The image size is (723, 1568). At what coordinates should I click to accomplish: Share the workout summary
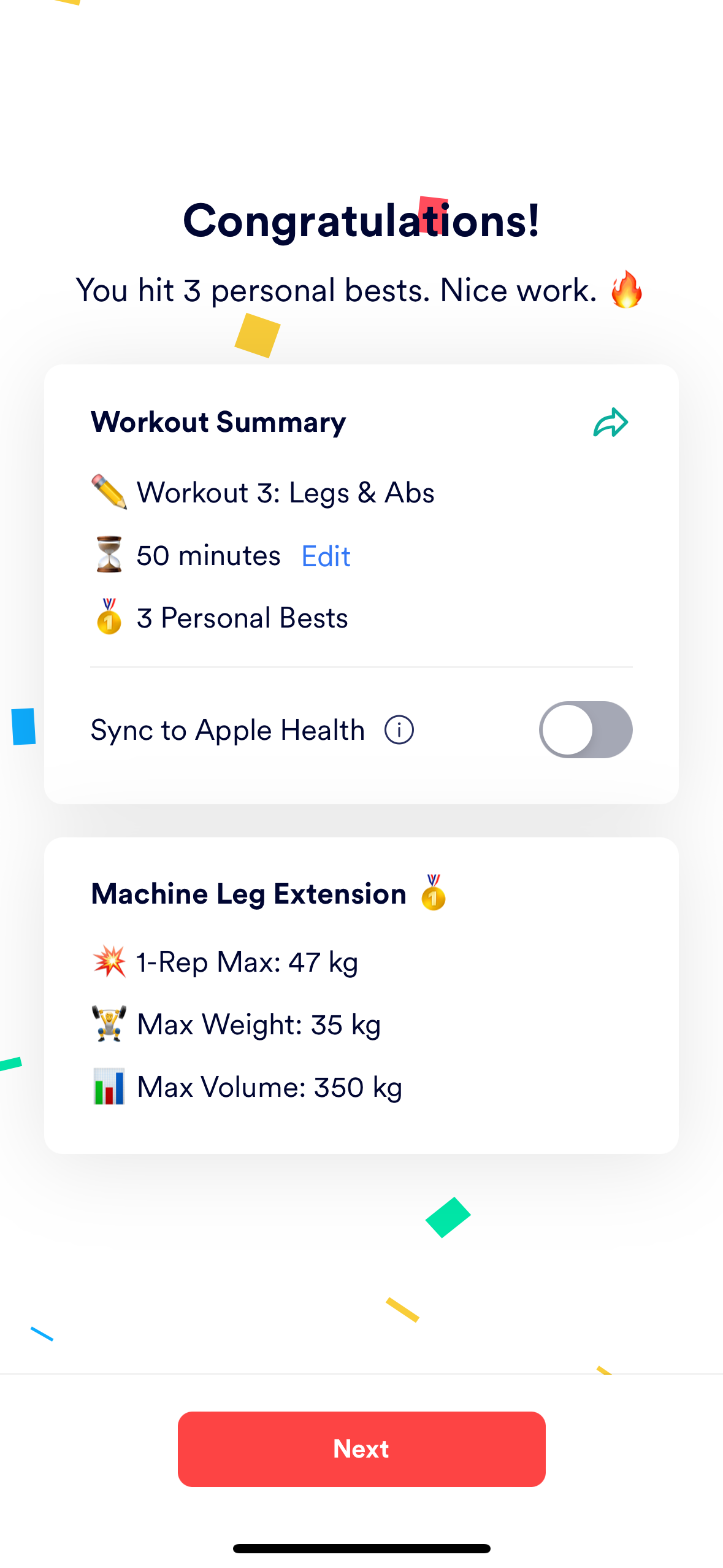coord(610,423)
